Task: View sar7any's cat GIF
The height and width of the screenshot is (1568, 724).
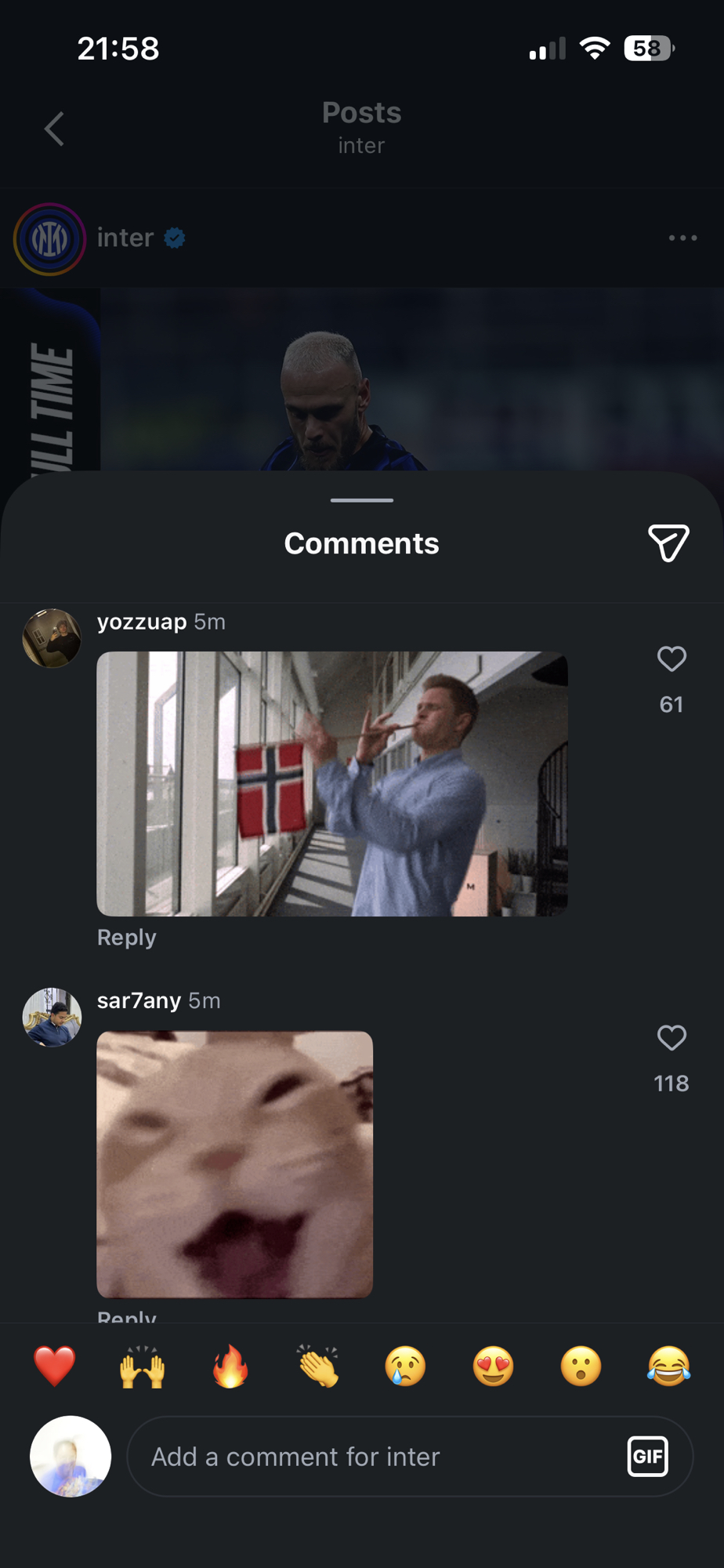Action: [x=234, y=1164]
